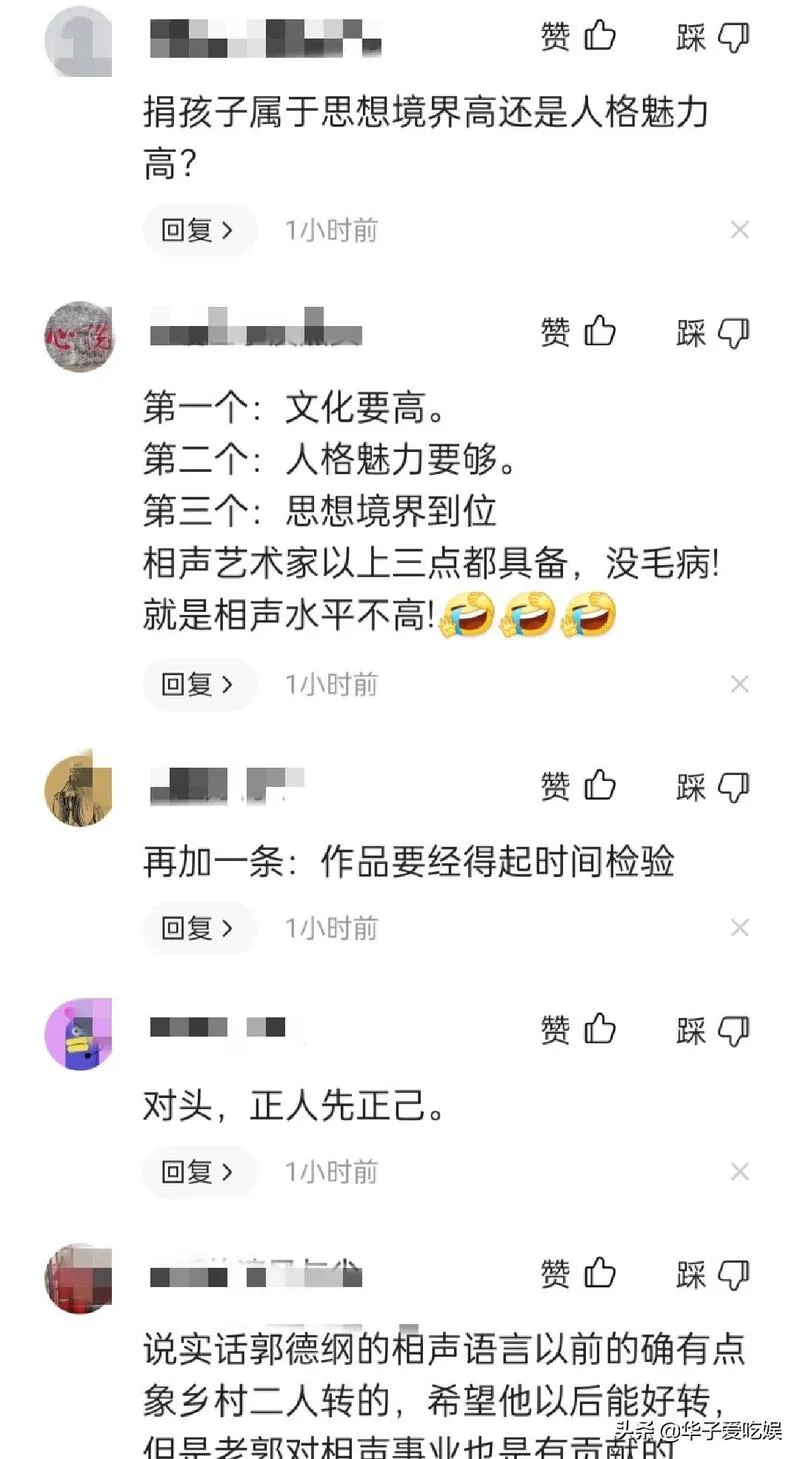Close the 正人先正己 comment via X
800x1459 pixels.
pyautogui.click(x=739, y=1171)
